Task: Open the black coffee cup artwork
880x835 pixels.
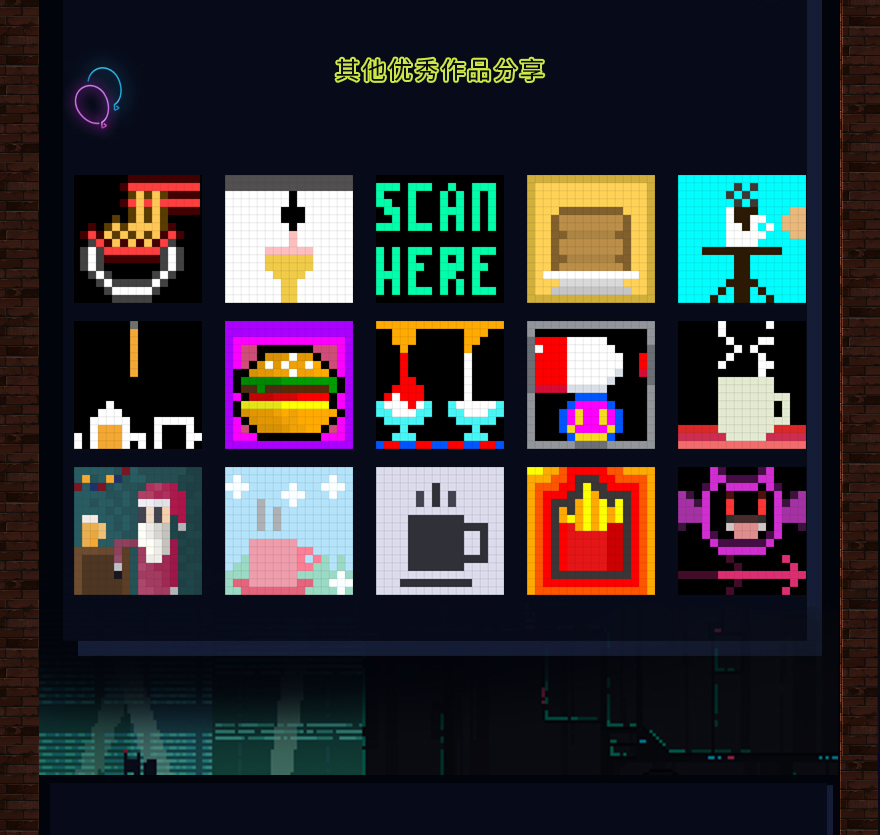Action: (x=440, y=531)
